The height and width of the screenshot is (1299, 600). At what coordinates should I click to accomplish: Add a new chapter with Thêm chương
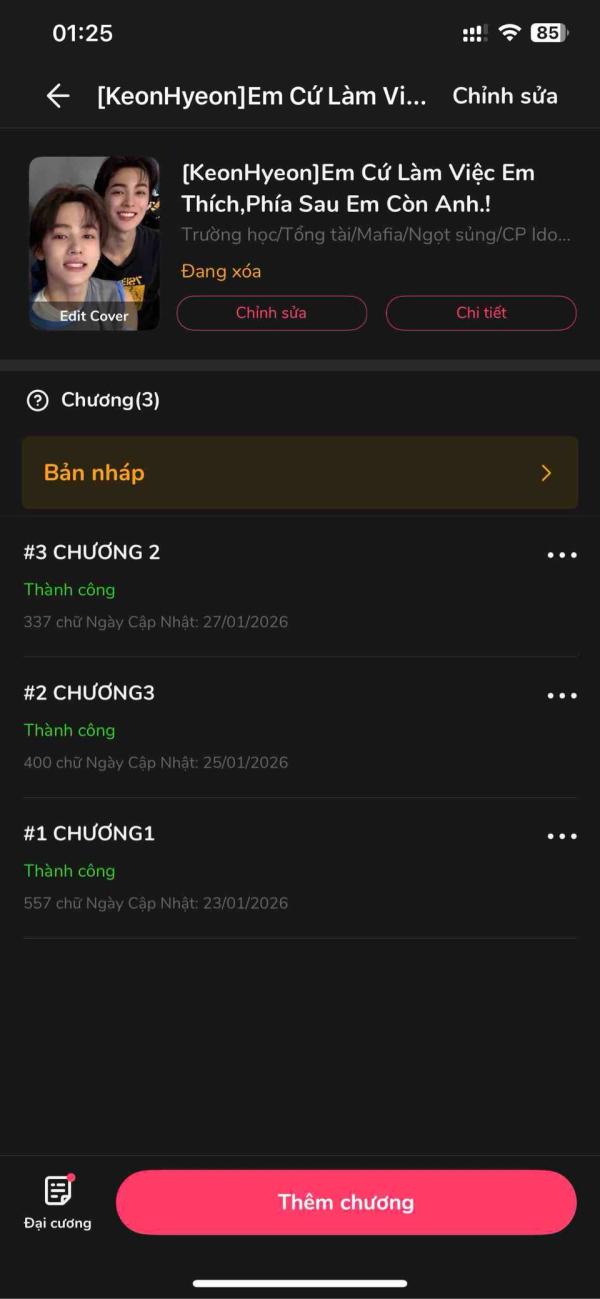346,1202
